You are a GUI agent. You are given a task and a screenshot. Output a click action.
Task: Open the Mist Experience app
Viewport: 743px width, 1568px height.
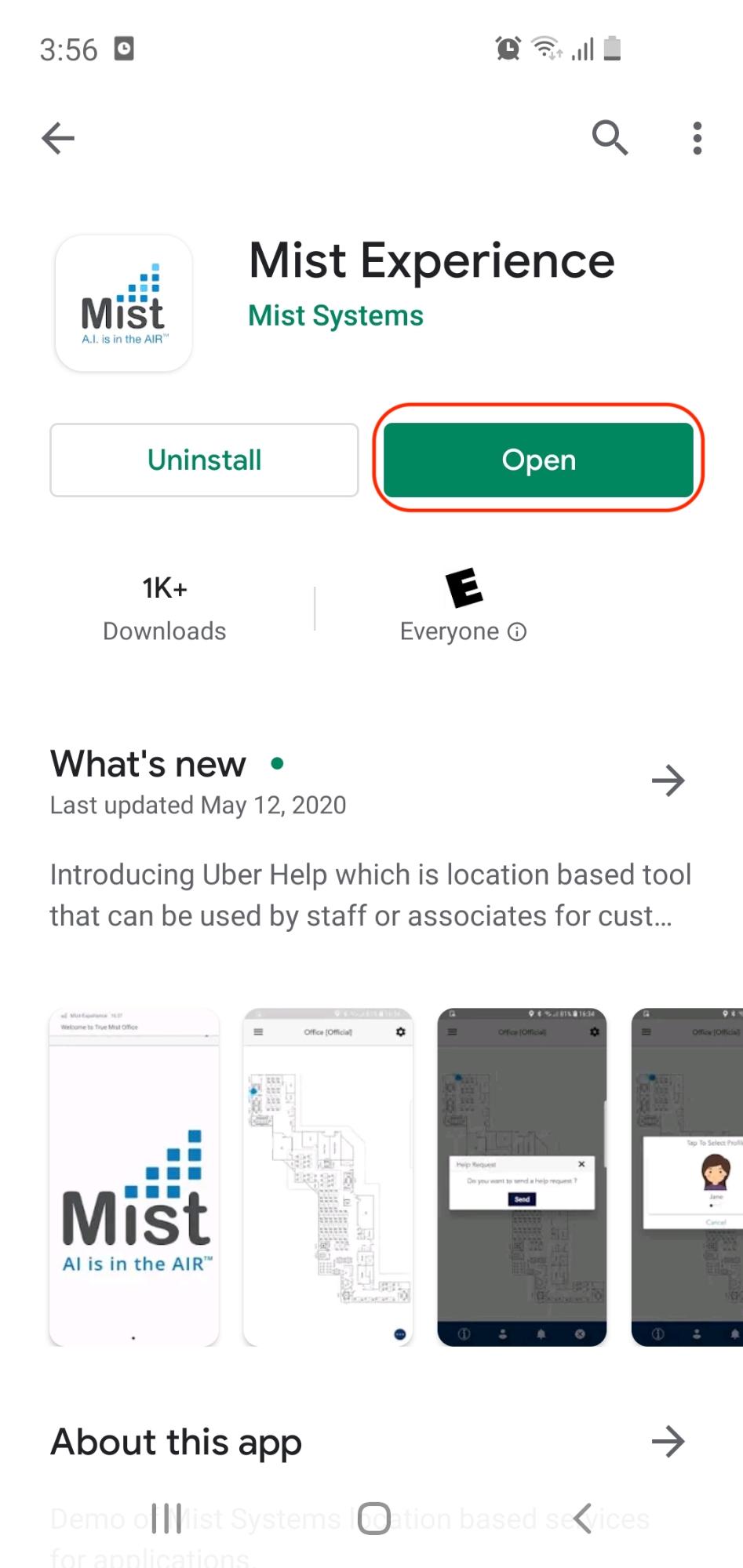pos(538,460)
